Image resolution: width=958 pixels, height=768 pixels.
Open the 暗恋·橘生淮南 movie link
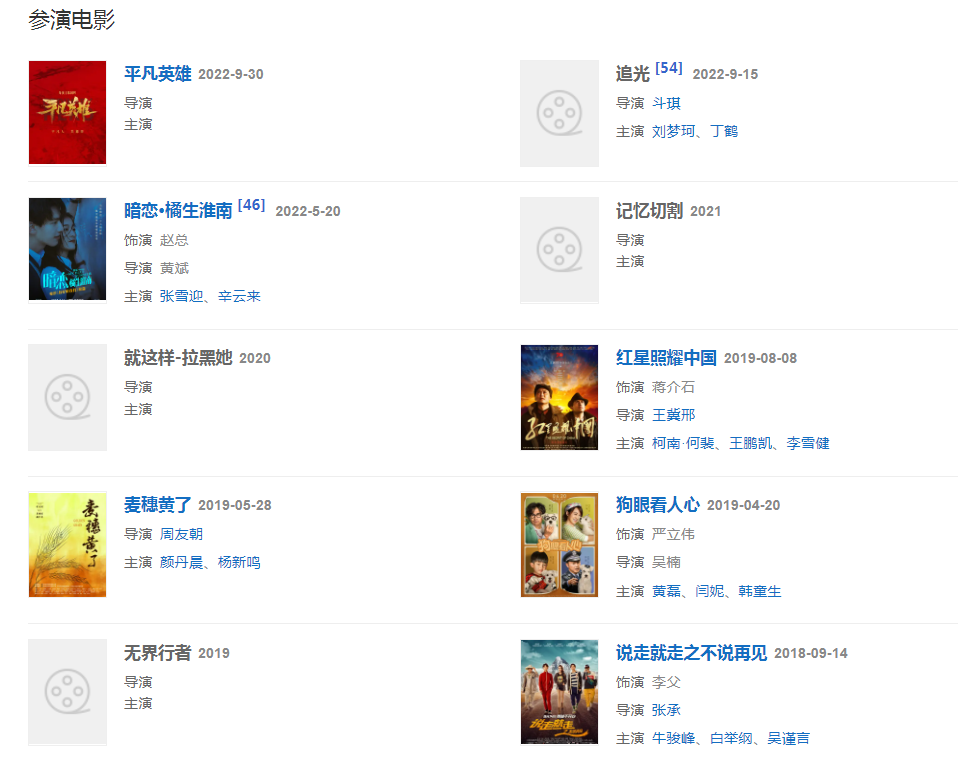click(x=178, y=211)
